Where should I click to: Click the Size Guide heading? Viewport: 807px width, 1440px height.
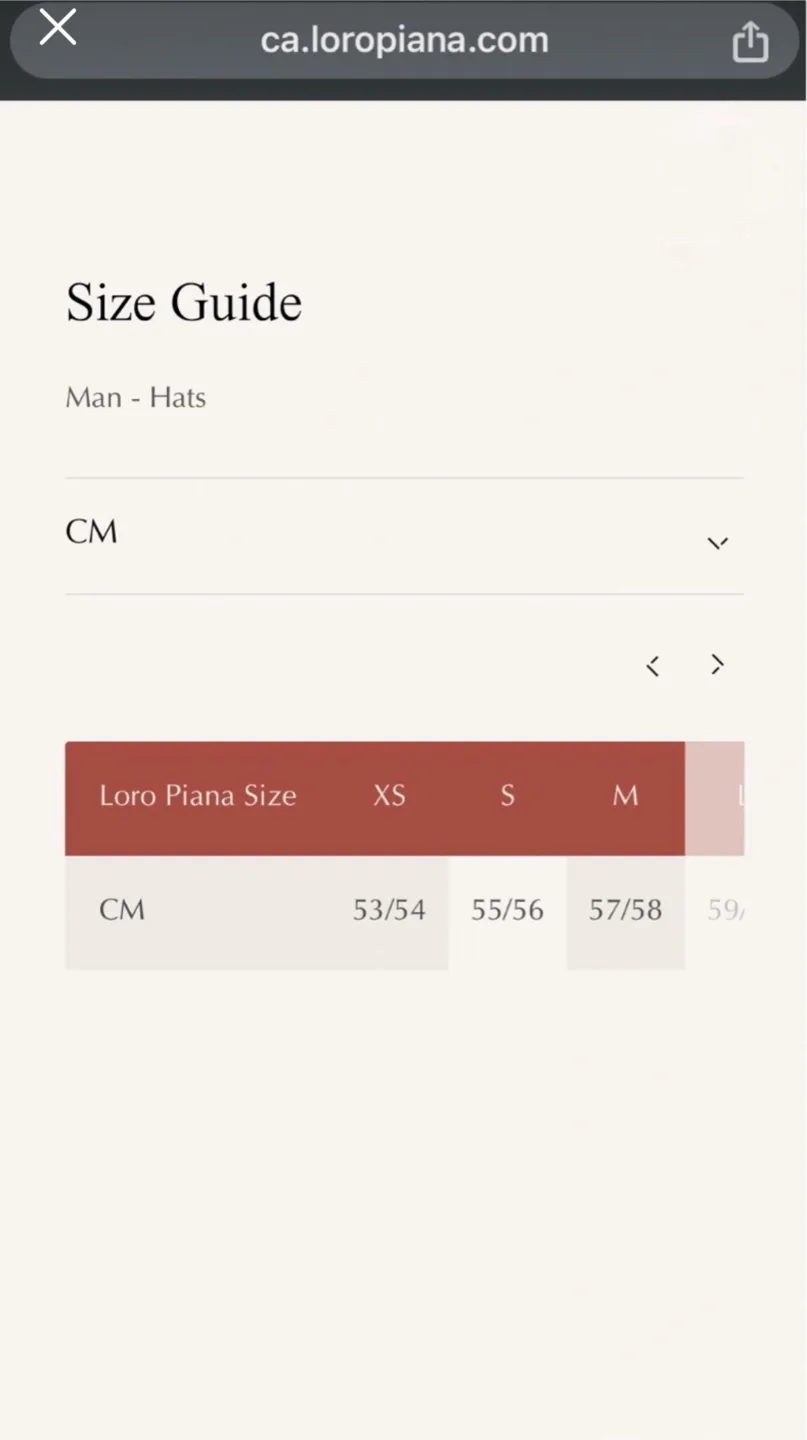coord(183,301)
